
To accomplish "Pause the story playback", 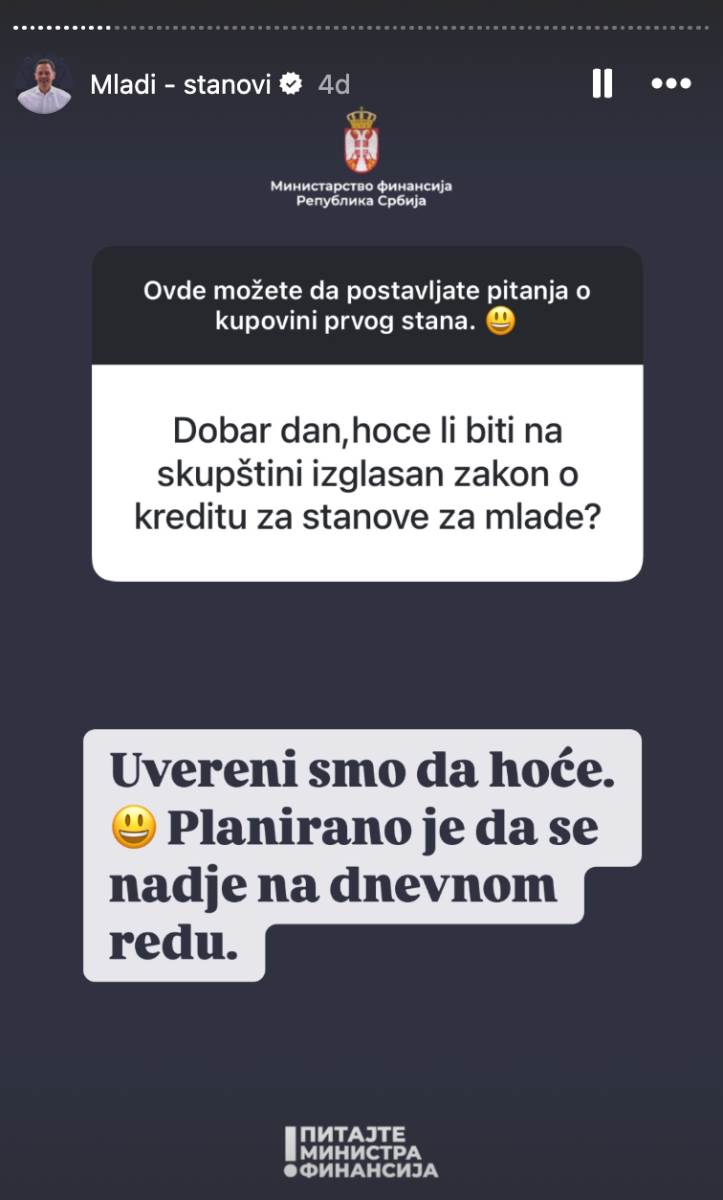I will 603,84.
